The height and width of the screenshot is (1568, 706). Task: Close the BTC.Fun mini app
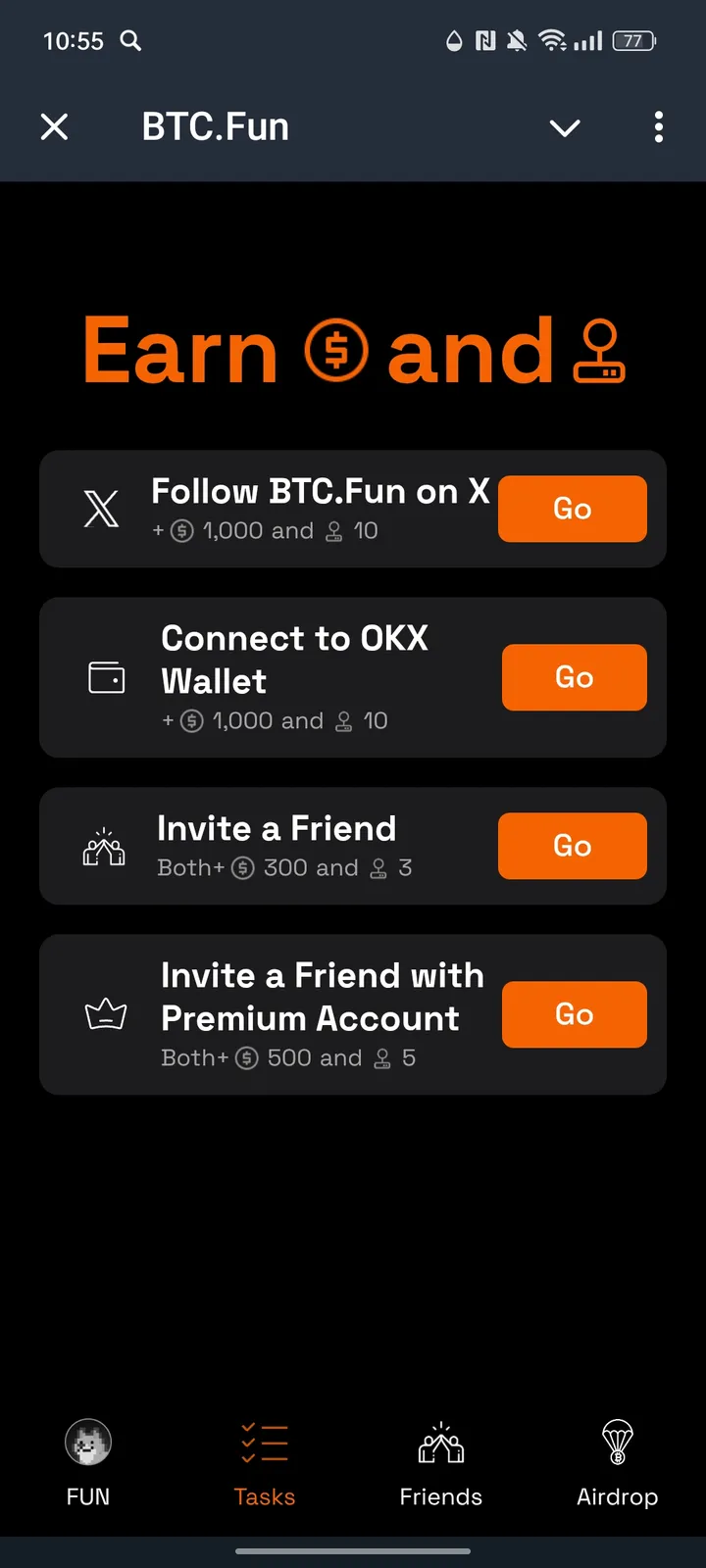54,126
